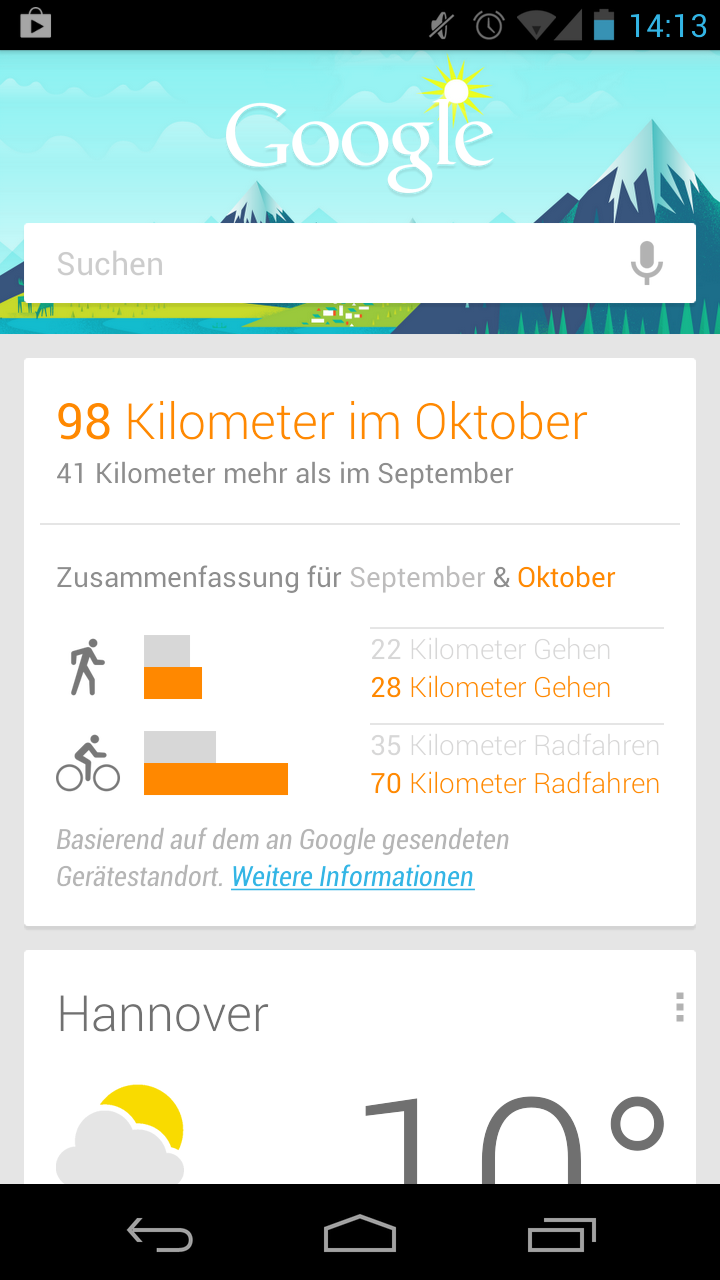Open the 98 Kilometer im Oktober card
The height and width of the screenshot is (1280, 720).
point(322,440)
